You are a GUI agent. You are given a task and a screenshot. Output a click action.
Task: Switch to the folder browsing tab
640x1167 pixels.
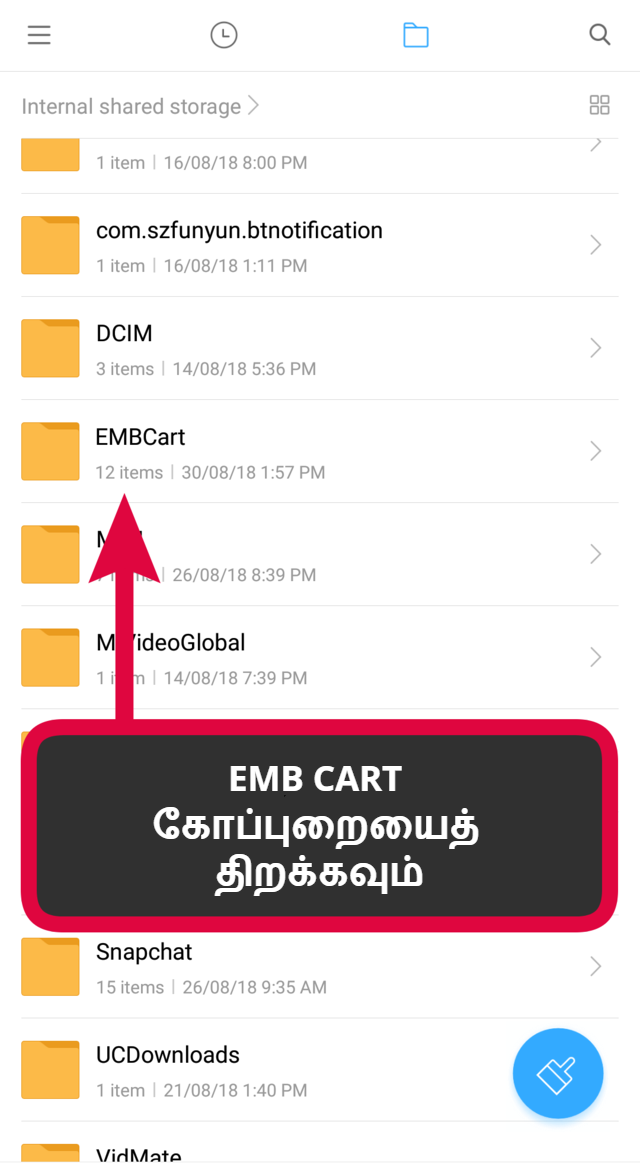click(x=416, y=36)
